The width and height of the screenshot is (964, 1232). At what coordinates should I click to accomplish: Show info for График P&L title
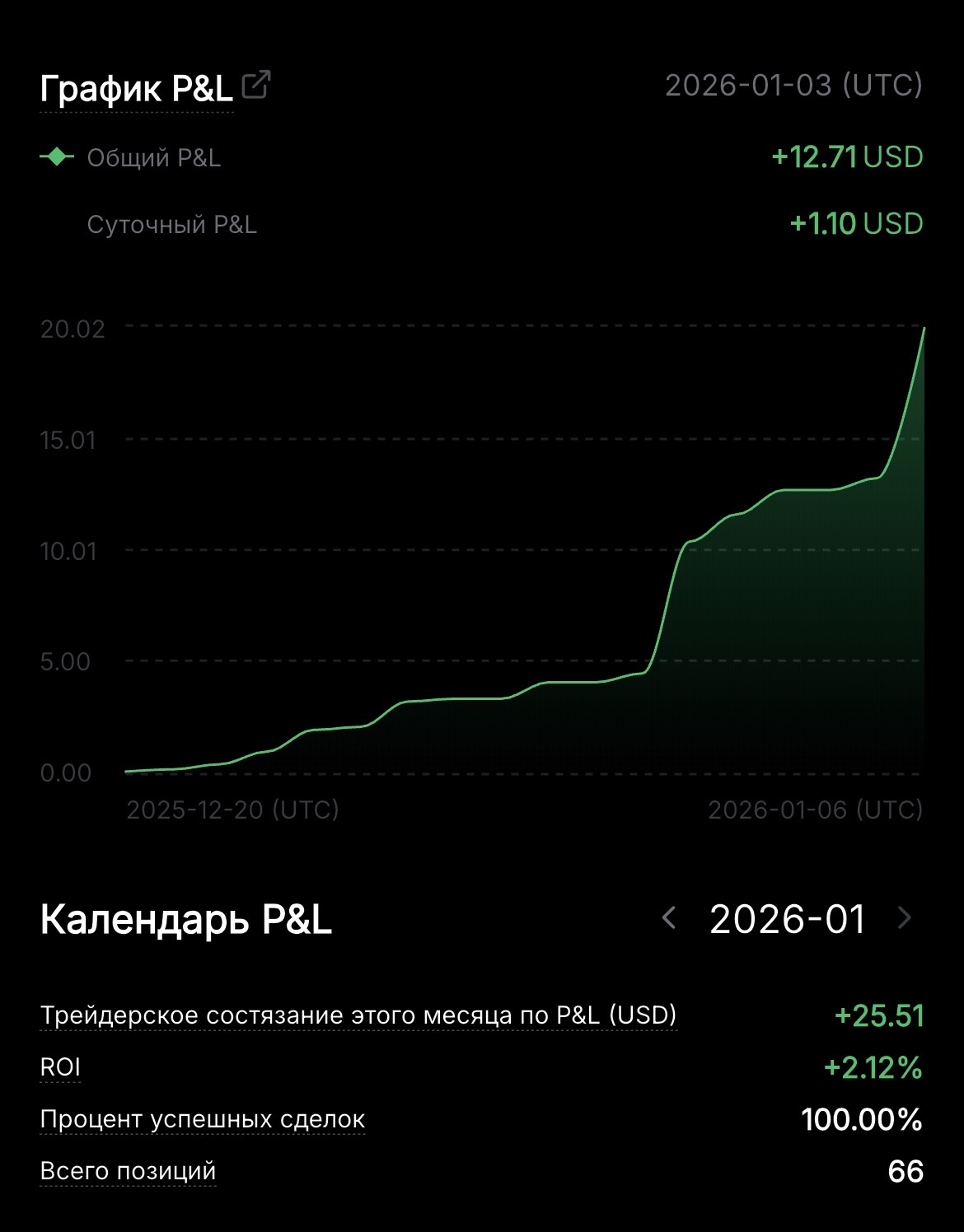click(x=137, y=88)
